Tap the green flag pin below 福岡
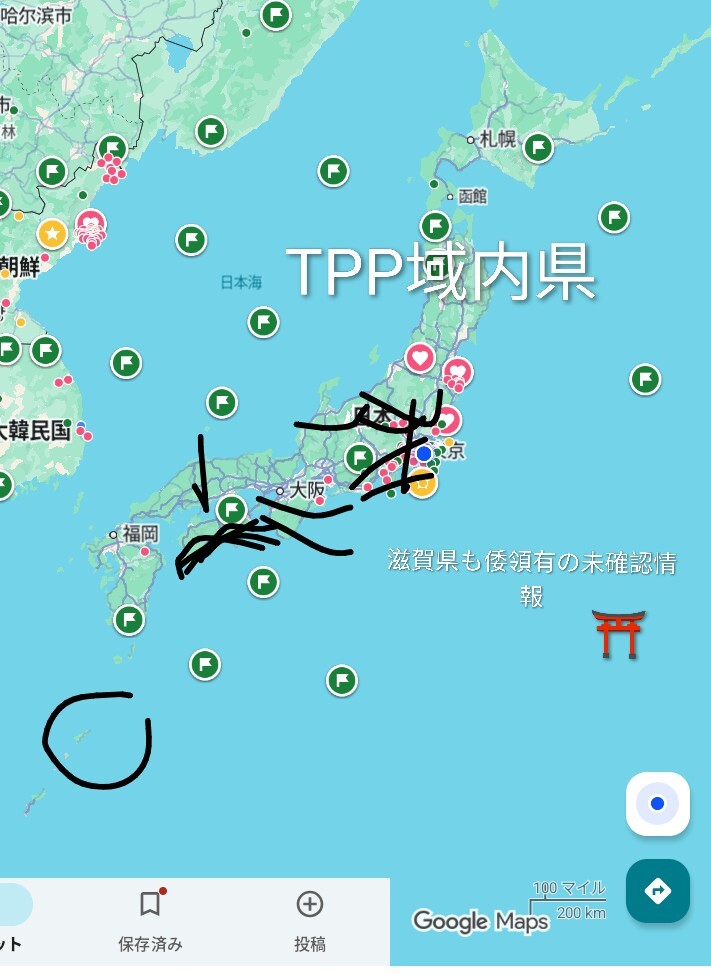711x975 pixels. coord(129,620)
